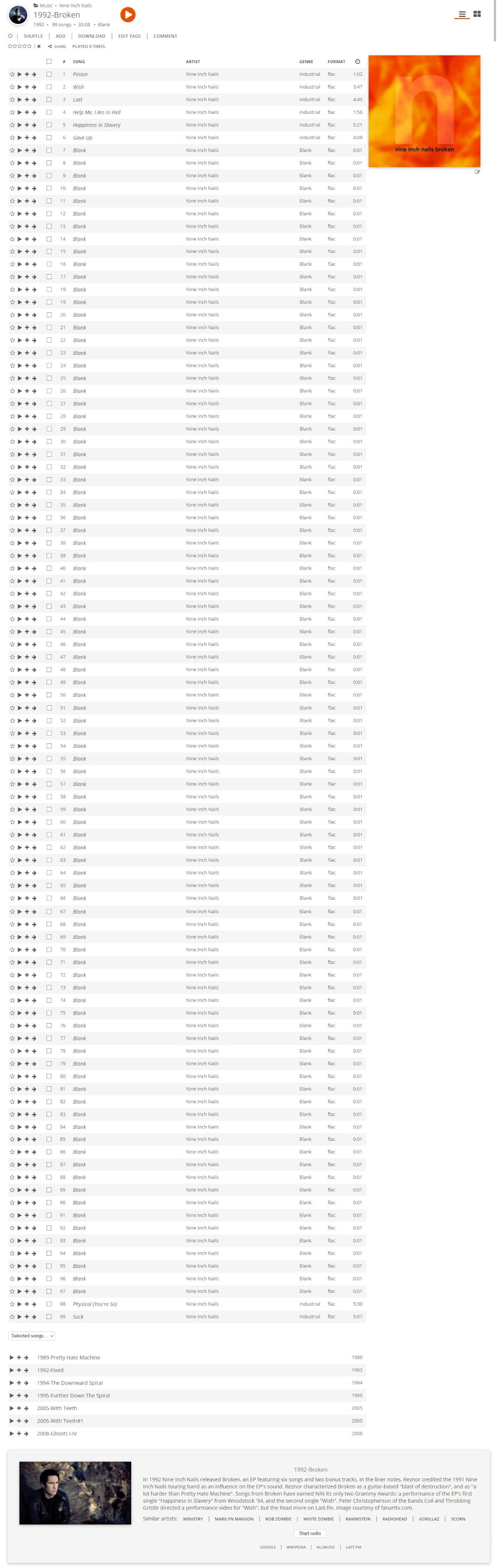497x1568 pixels.
Task: Open album 1989-Pretty Hate Machine
Action: coord(68,1357)
